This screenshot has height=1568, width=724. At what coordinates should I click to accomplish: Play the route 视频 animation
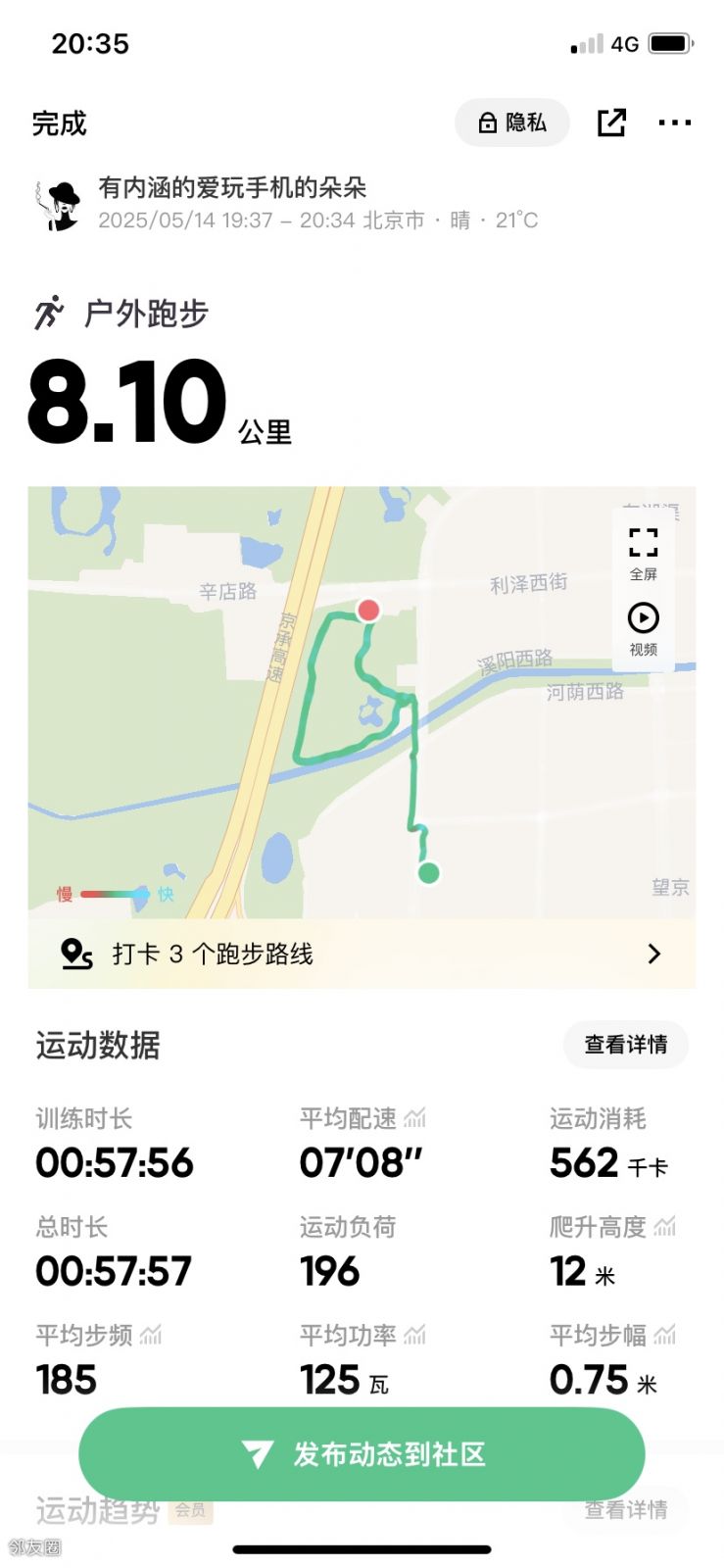coord(643,628)
